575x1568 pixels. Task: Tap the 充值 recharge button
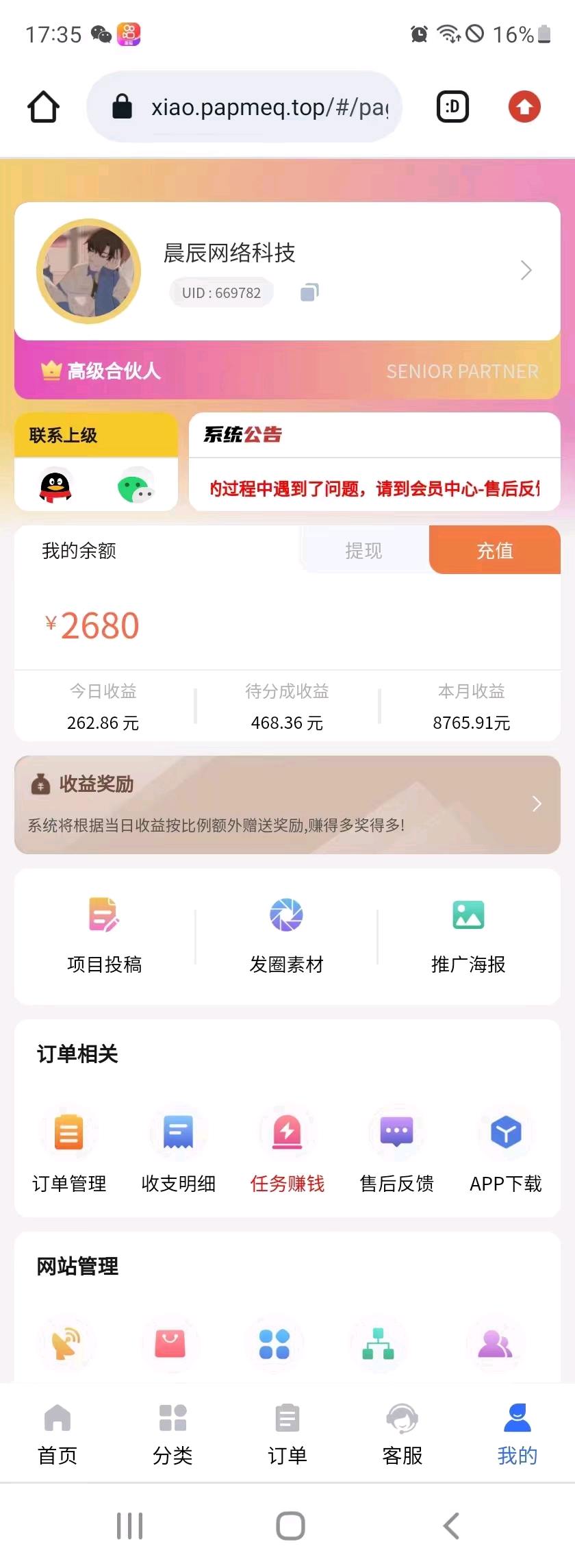494,550
